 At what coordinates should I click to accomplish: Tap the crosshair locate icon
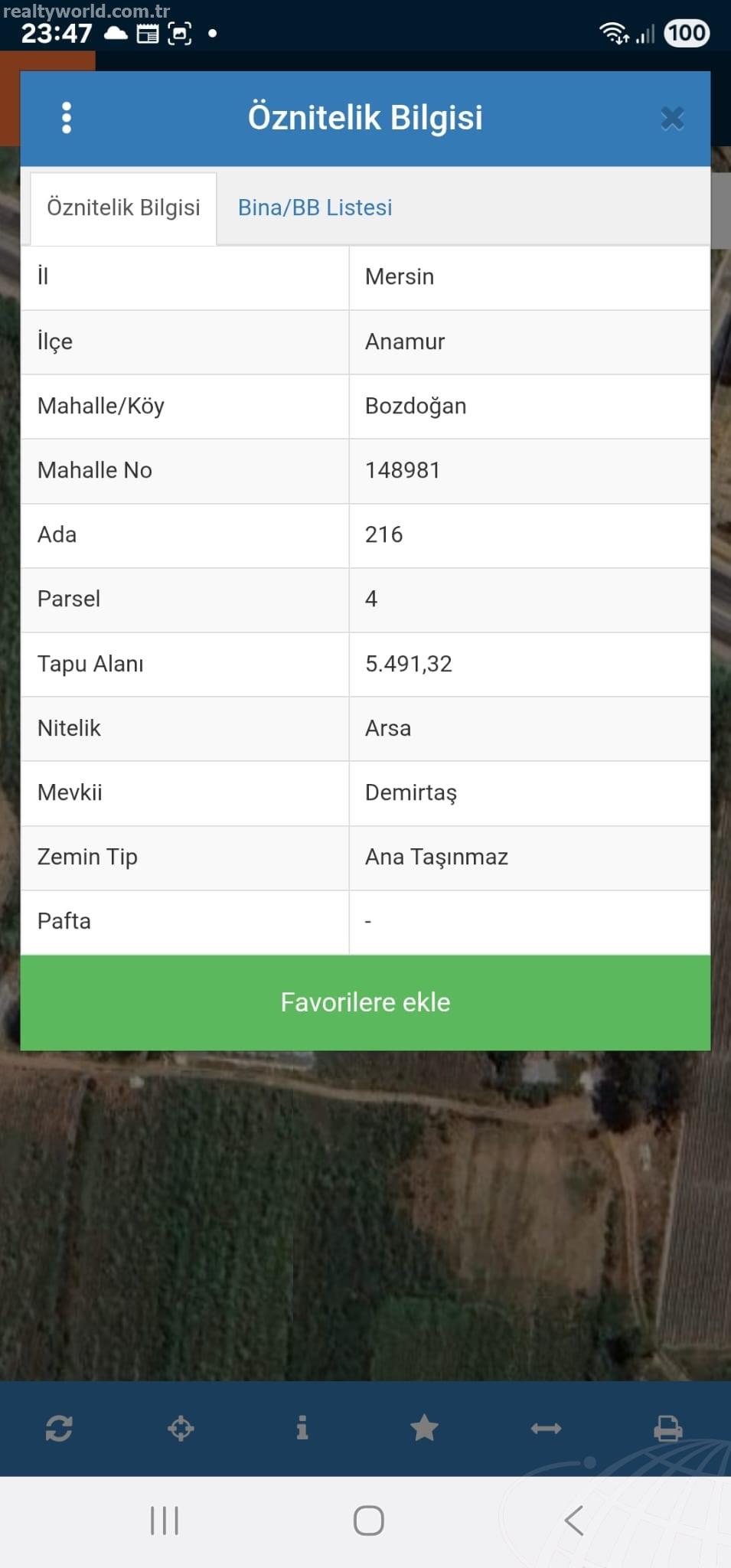click(x=181, y=1429)
